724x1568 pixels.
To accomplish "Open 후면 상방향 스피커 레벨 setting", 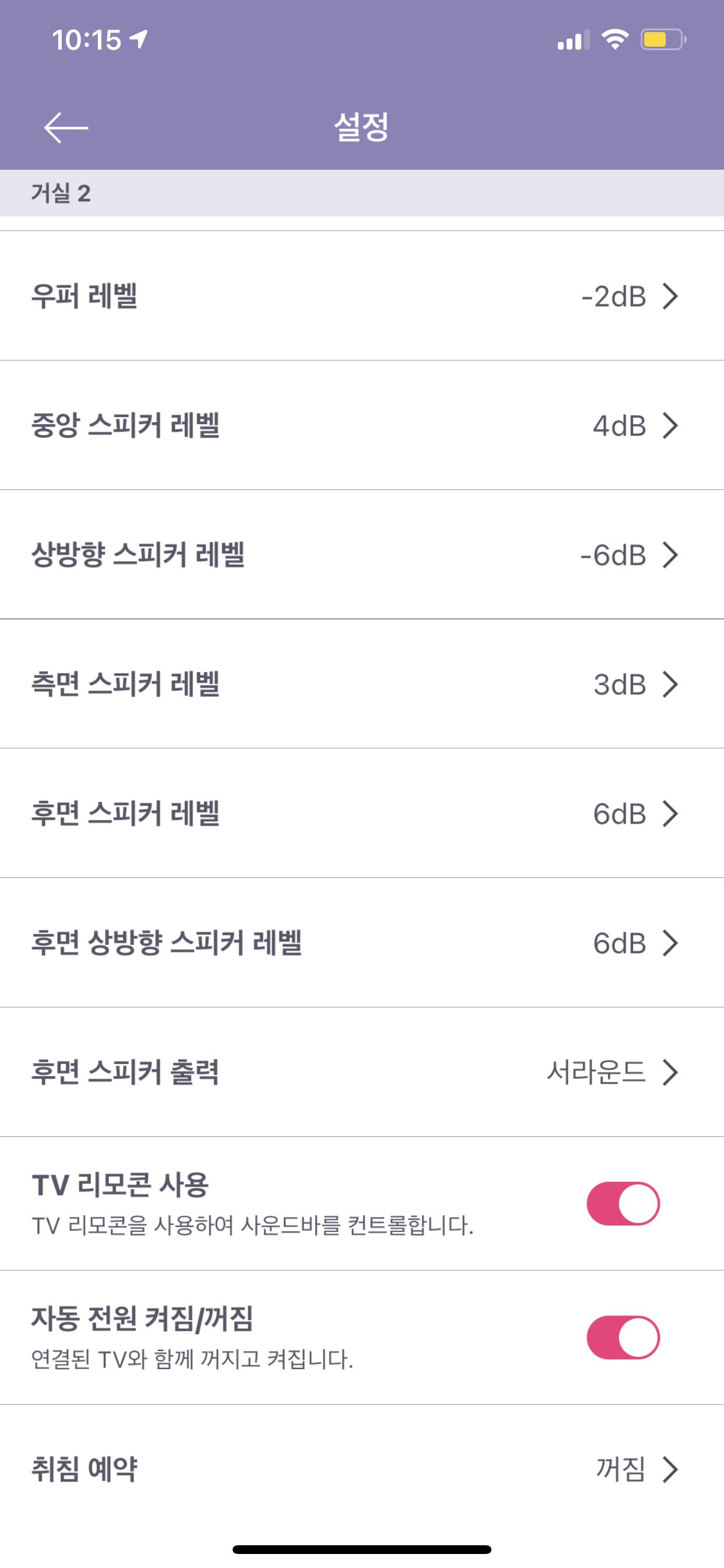I will 361,943.
